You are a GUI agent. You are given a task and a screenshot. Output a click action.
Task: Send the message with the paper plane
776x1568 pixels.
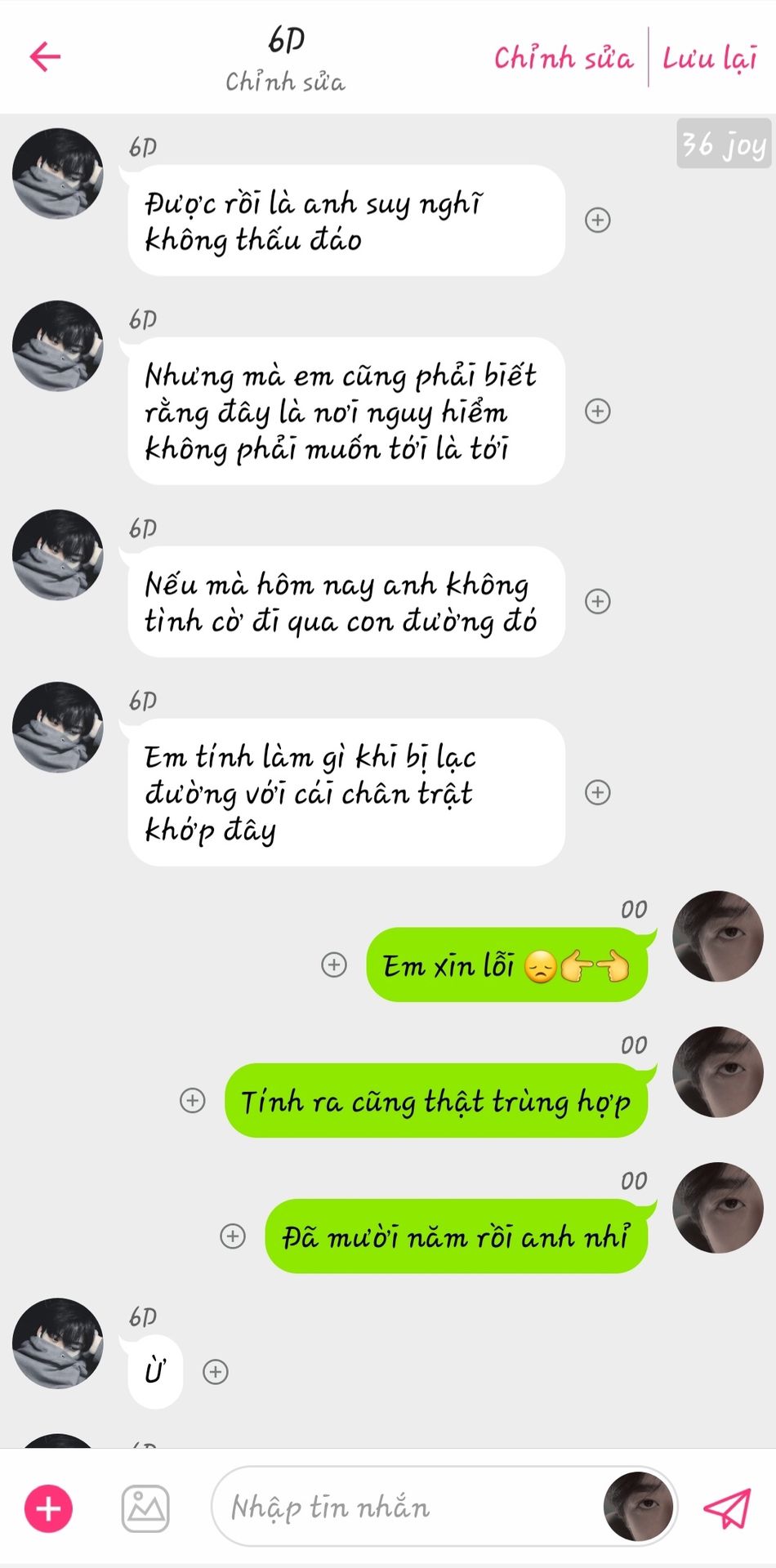(x=726, y=1508)
